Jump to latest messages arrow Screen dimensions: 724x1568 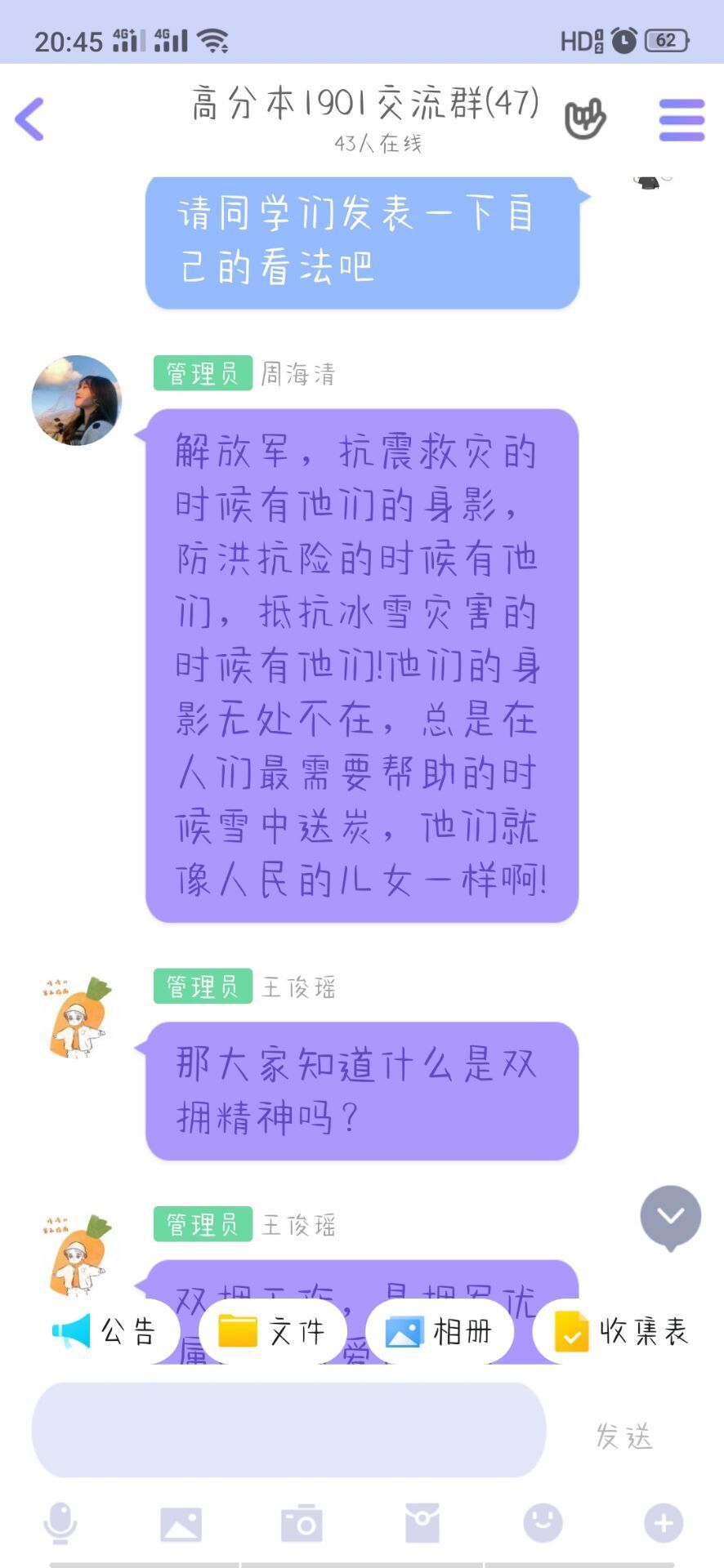tap(670, 1217)
